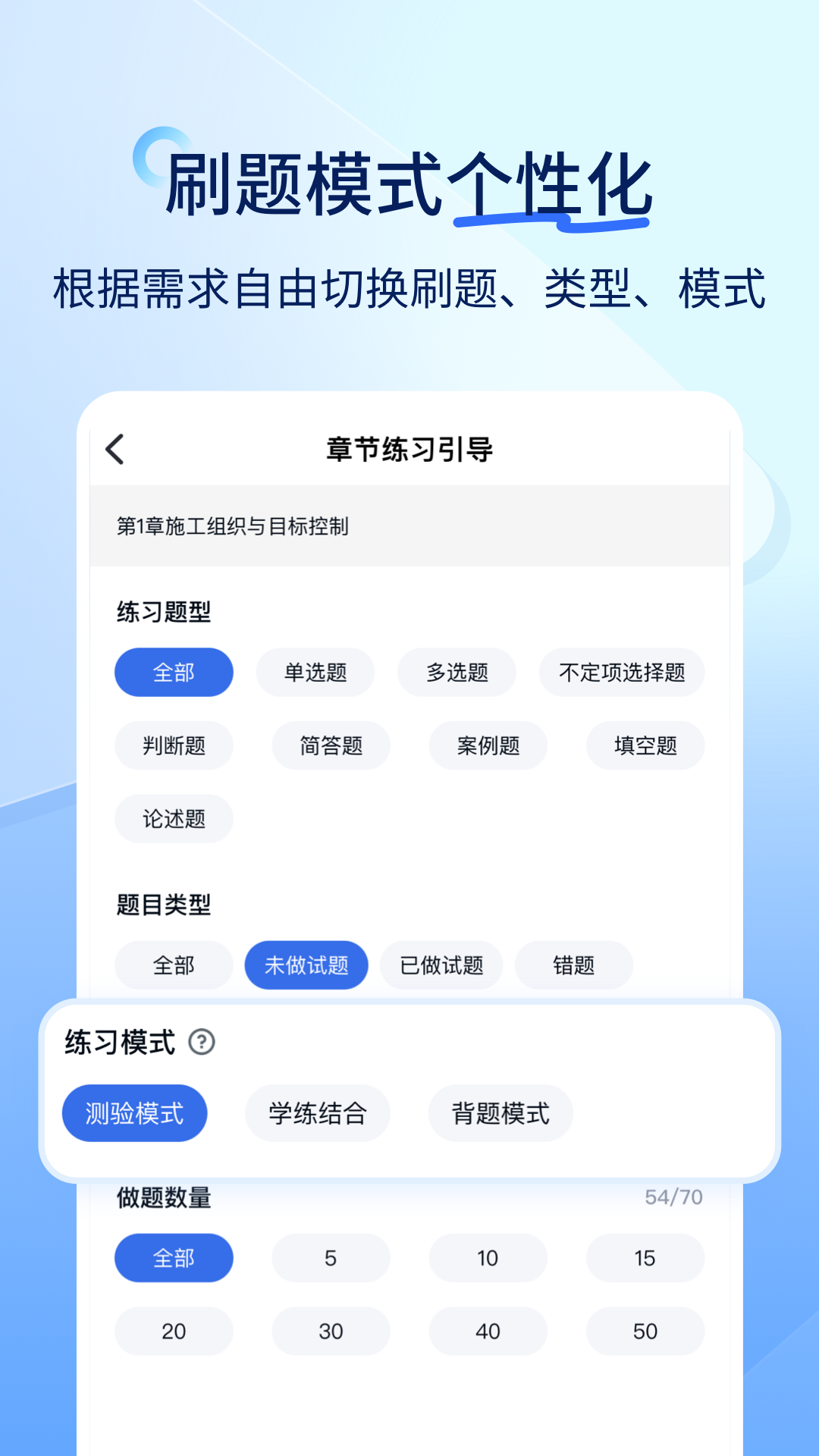Choose 不定项选择题 as the practice type
This screenshot has width=819, height=1456.
tap(622, 672)
